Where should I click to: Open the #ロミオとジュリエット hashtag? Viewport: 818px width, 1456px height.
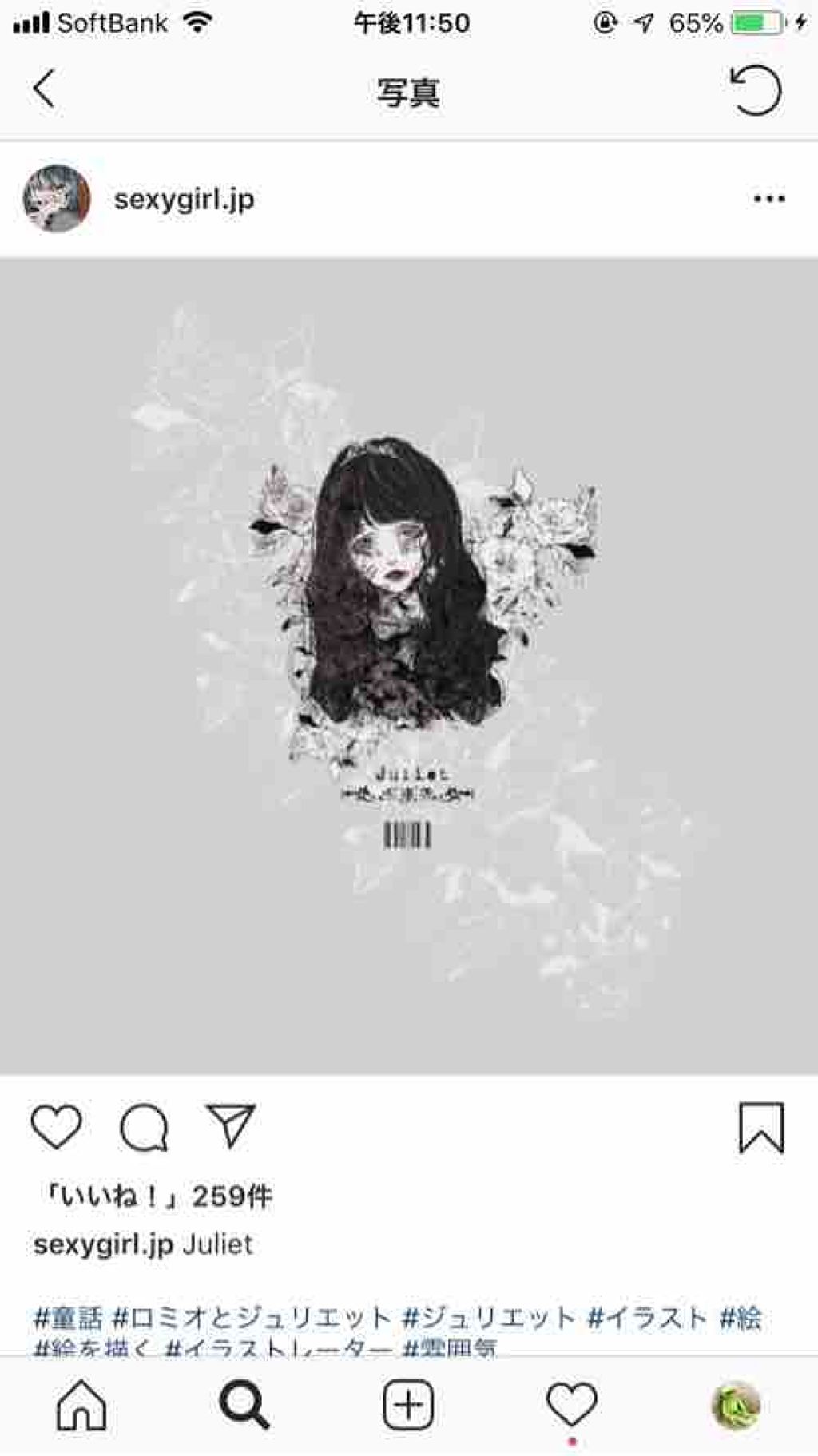[252, 1317]
